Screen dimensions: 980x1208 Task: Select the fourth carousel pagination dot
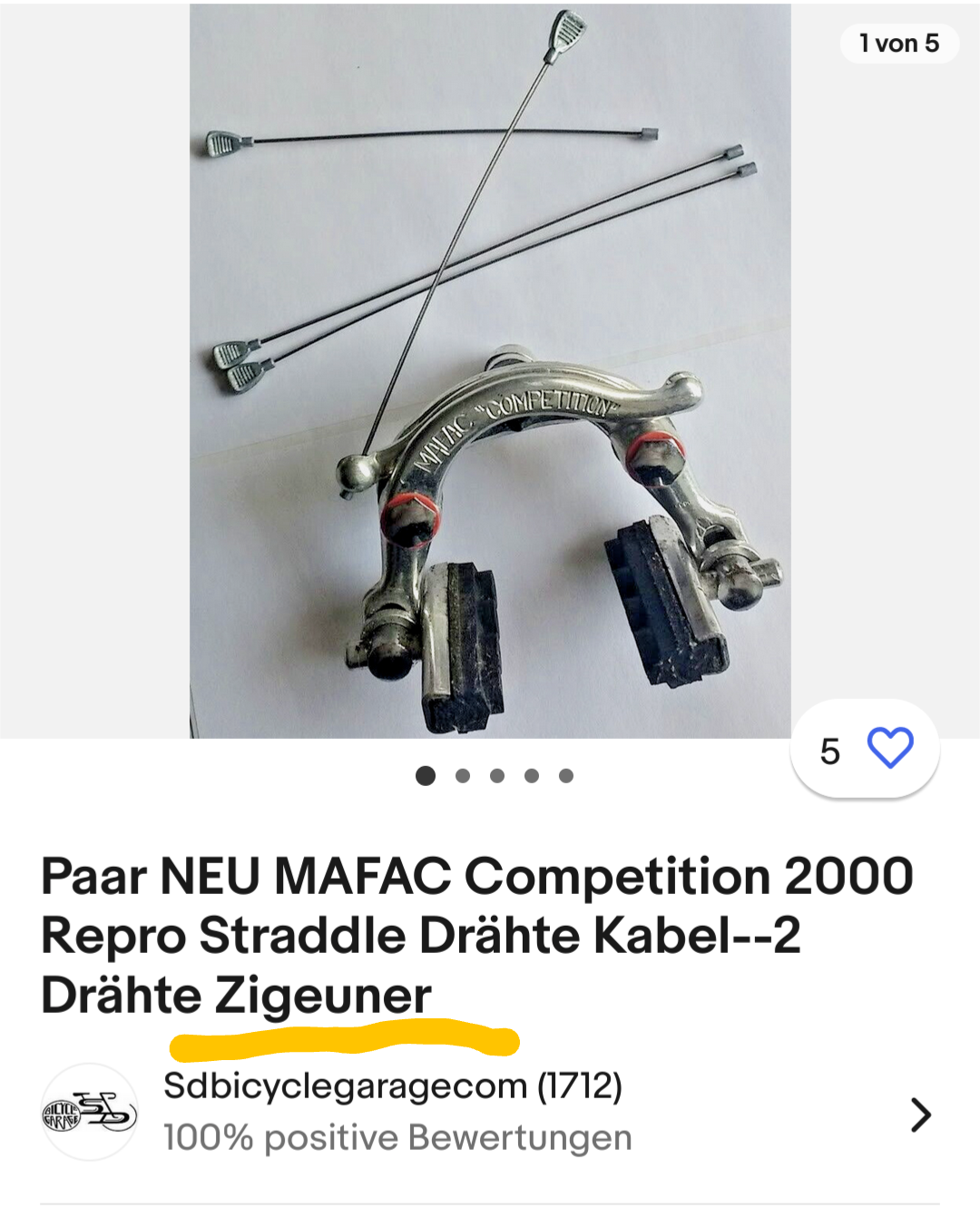532,776
